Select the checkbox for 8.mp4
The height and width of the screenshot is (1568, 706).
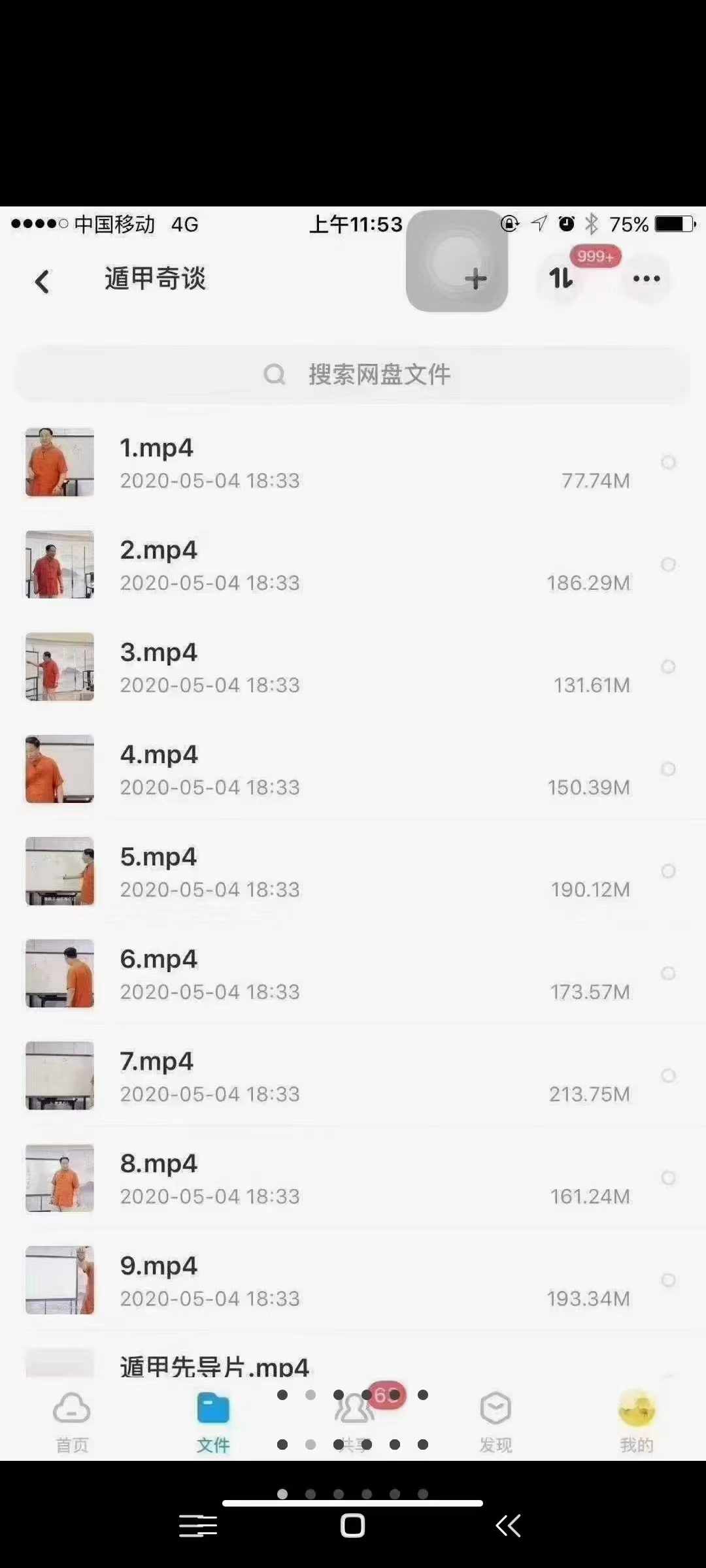pyautogui.click(x=668, y=1178)
